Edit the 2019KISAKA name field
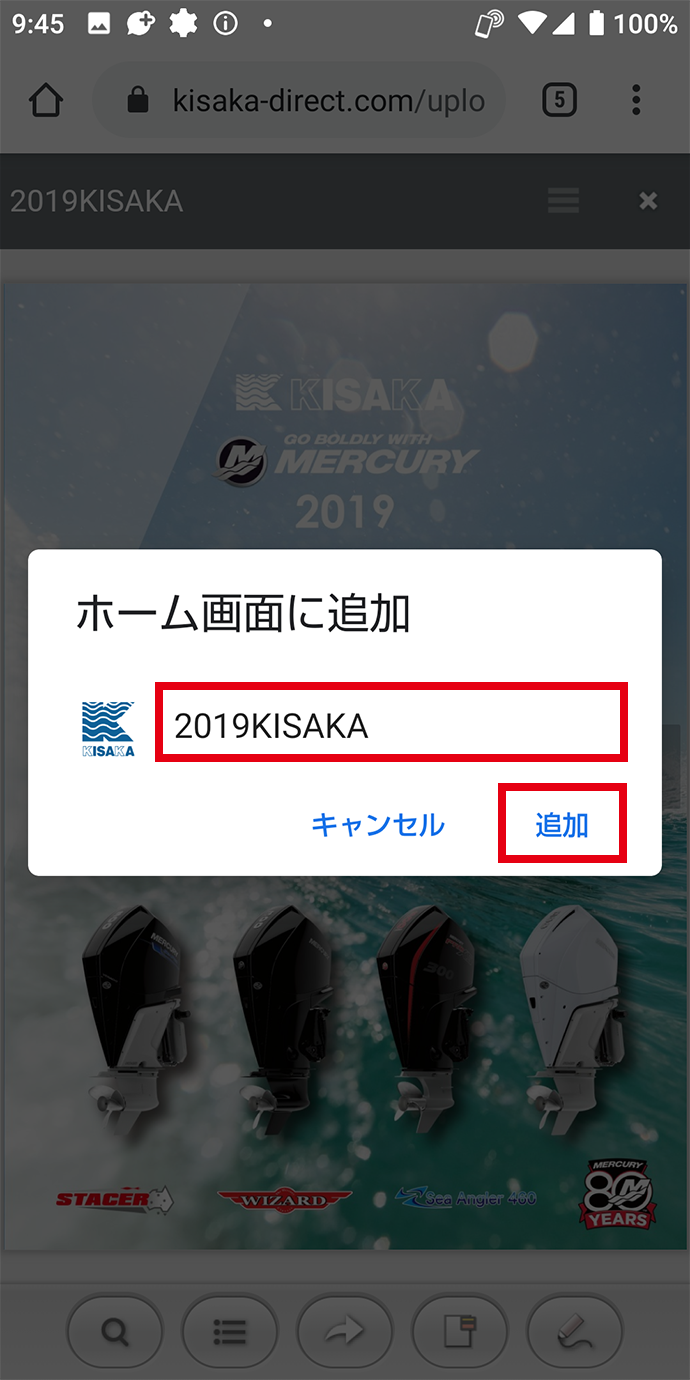The width and height of the screenshot is (690, 1380). [x=391, y=724]
